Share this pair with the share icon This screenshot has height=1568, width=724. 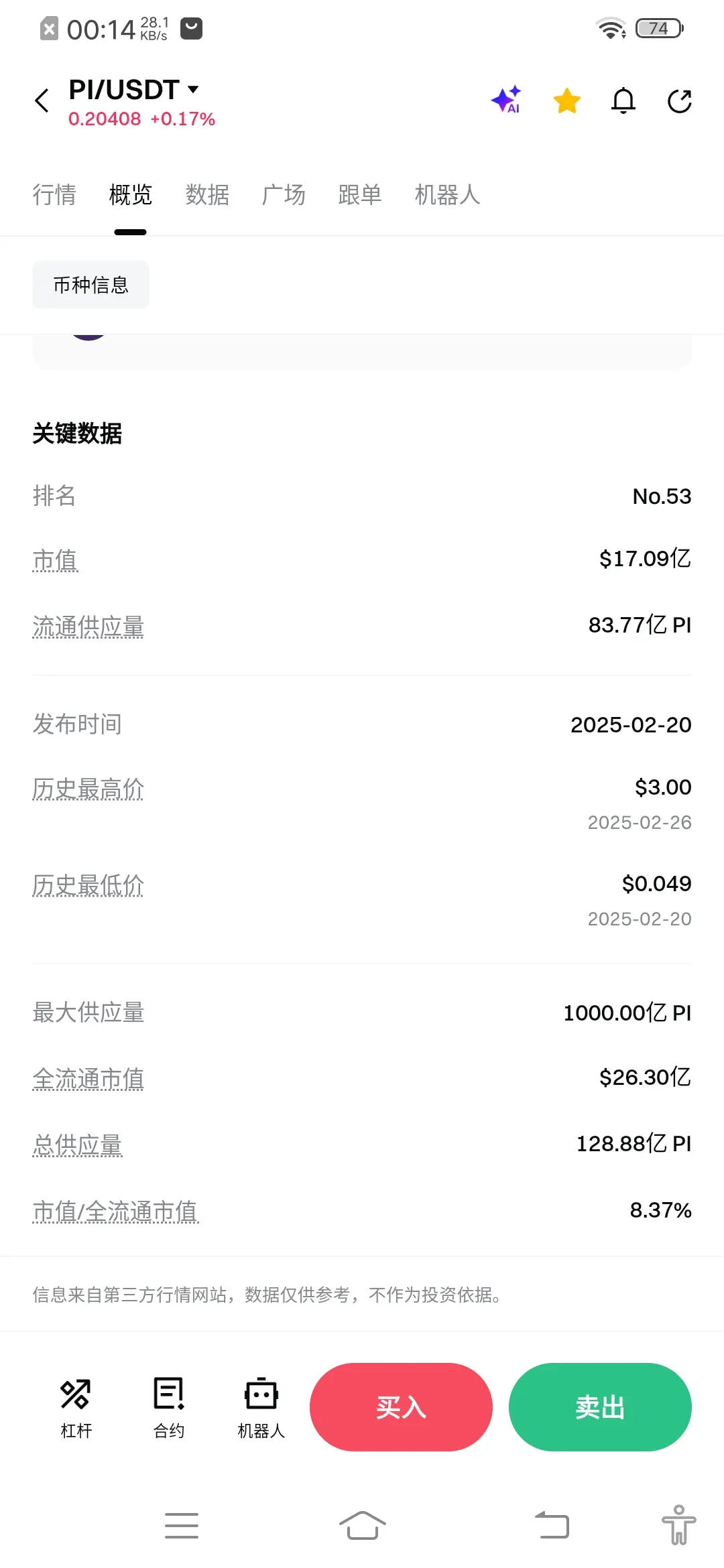[680, 101]
